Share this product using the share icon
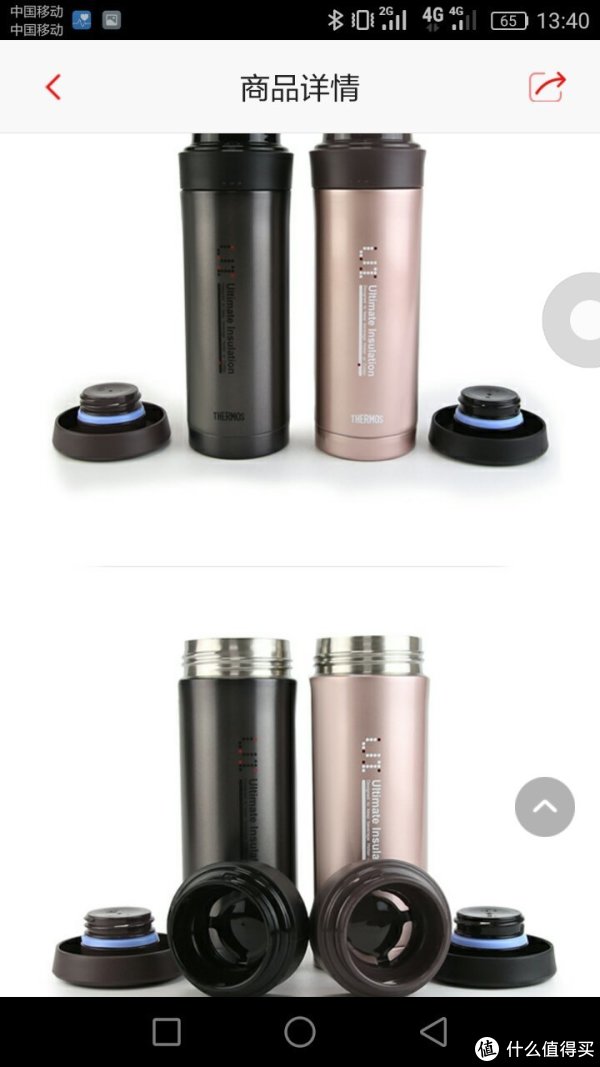 (x=547, y=87)
